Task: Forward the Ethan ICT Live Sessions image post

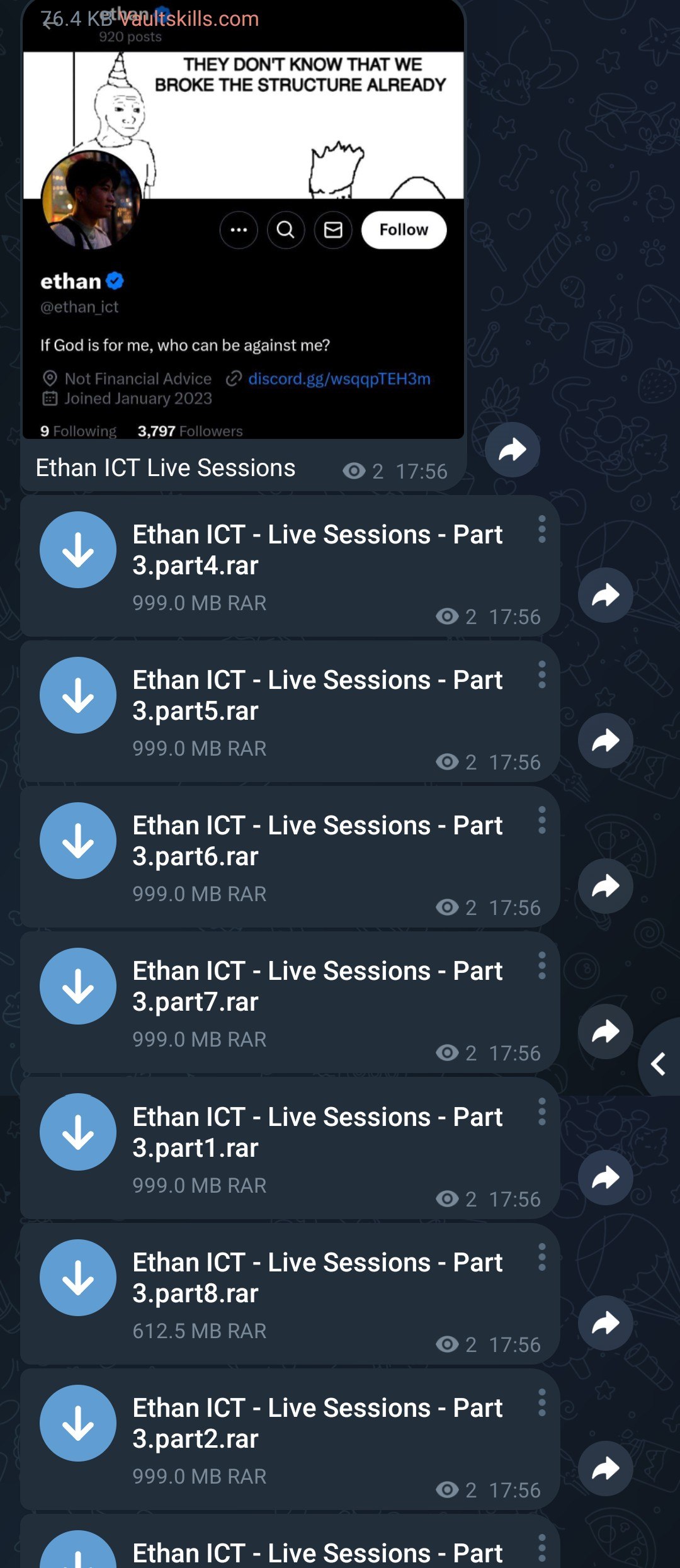Action: tap(512, 450)
